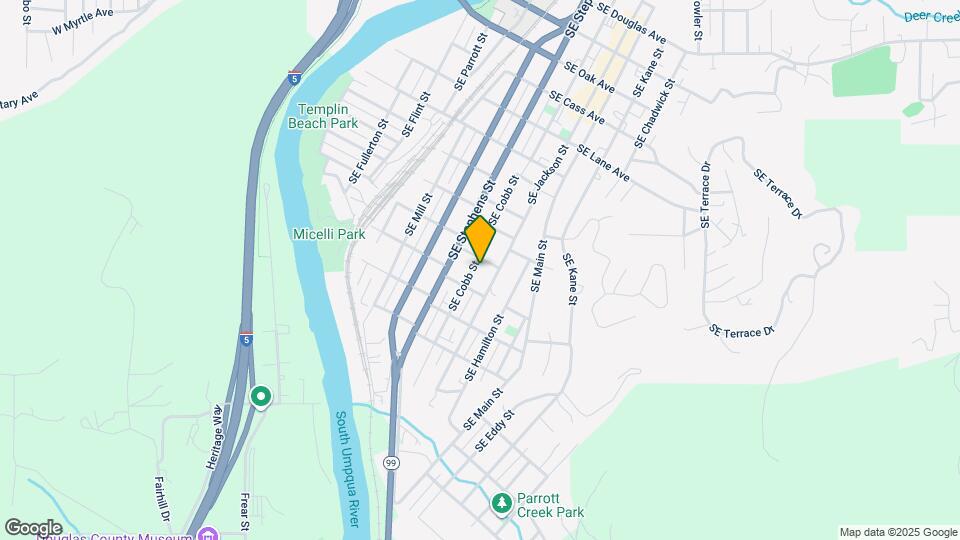Image resolution: width=960 pixels, height=540 pixels.
Task: Open the Parrott Creek Park marker
Action: point(502,502)
